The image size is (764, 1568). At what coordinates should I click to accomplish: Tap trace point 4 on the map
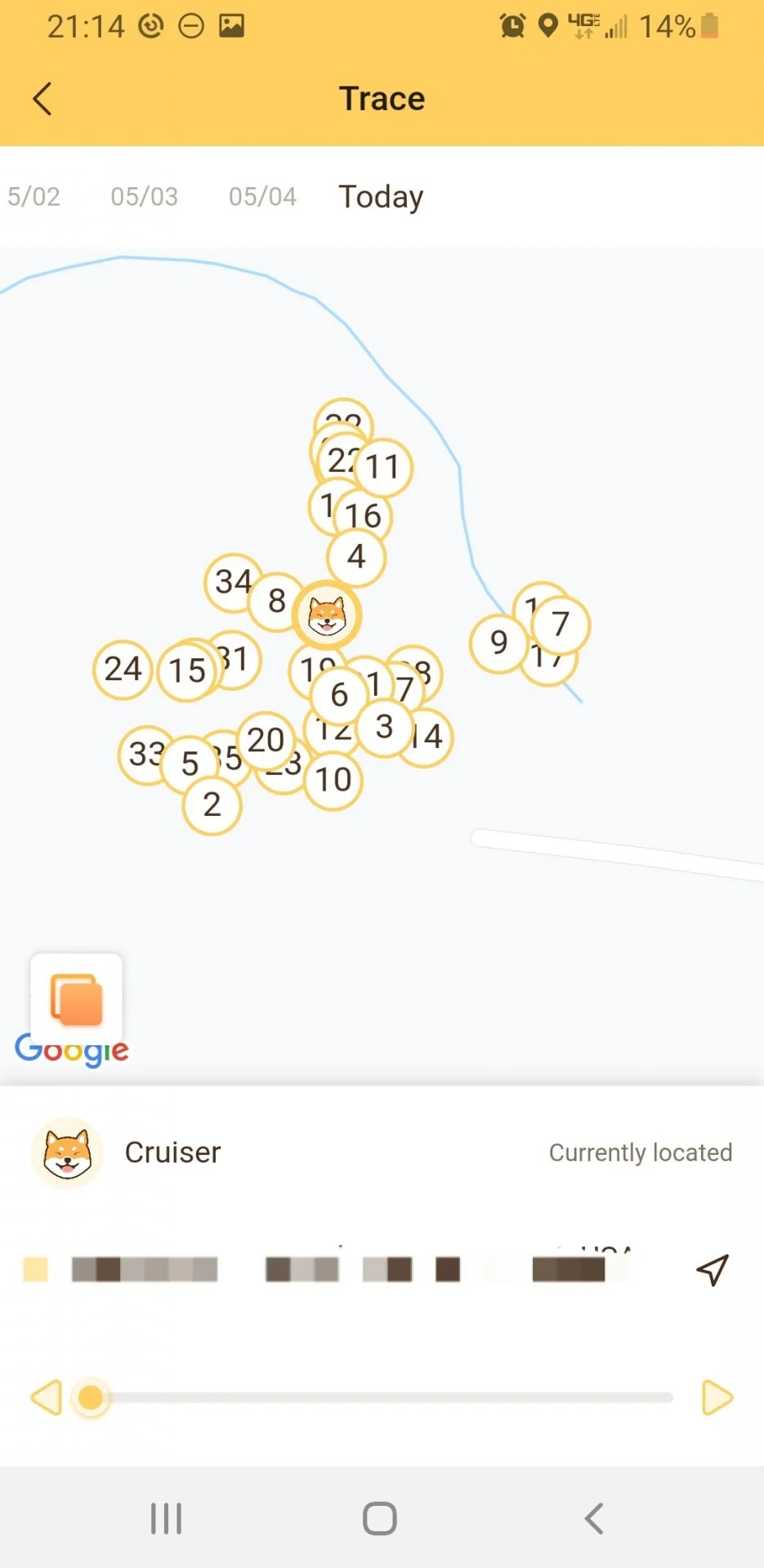pos(356,557)
